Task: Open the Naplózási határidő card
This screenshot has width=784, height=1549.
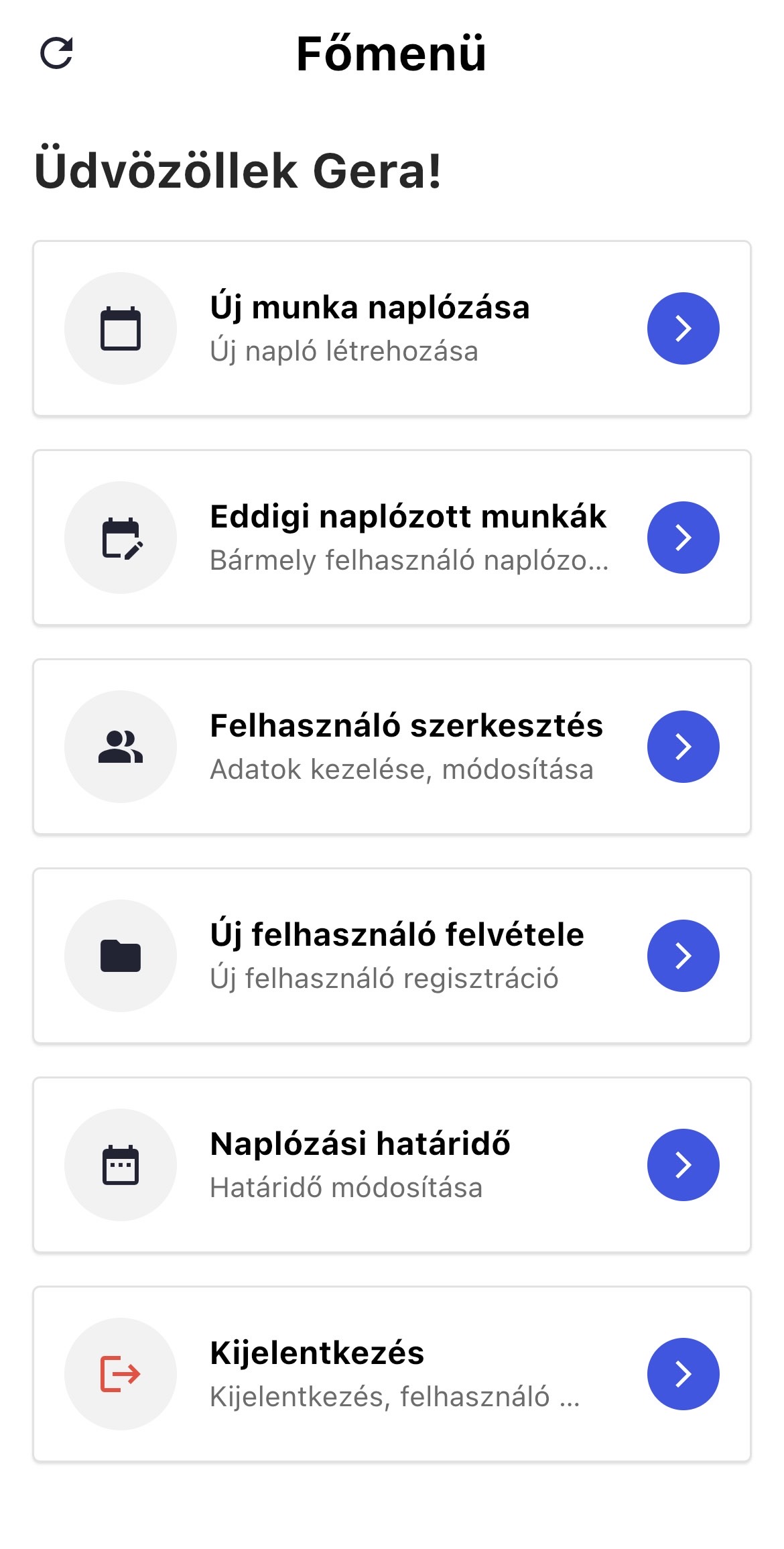Action: click(x=392, y=1165)
